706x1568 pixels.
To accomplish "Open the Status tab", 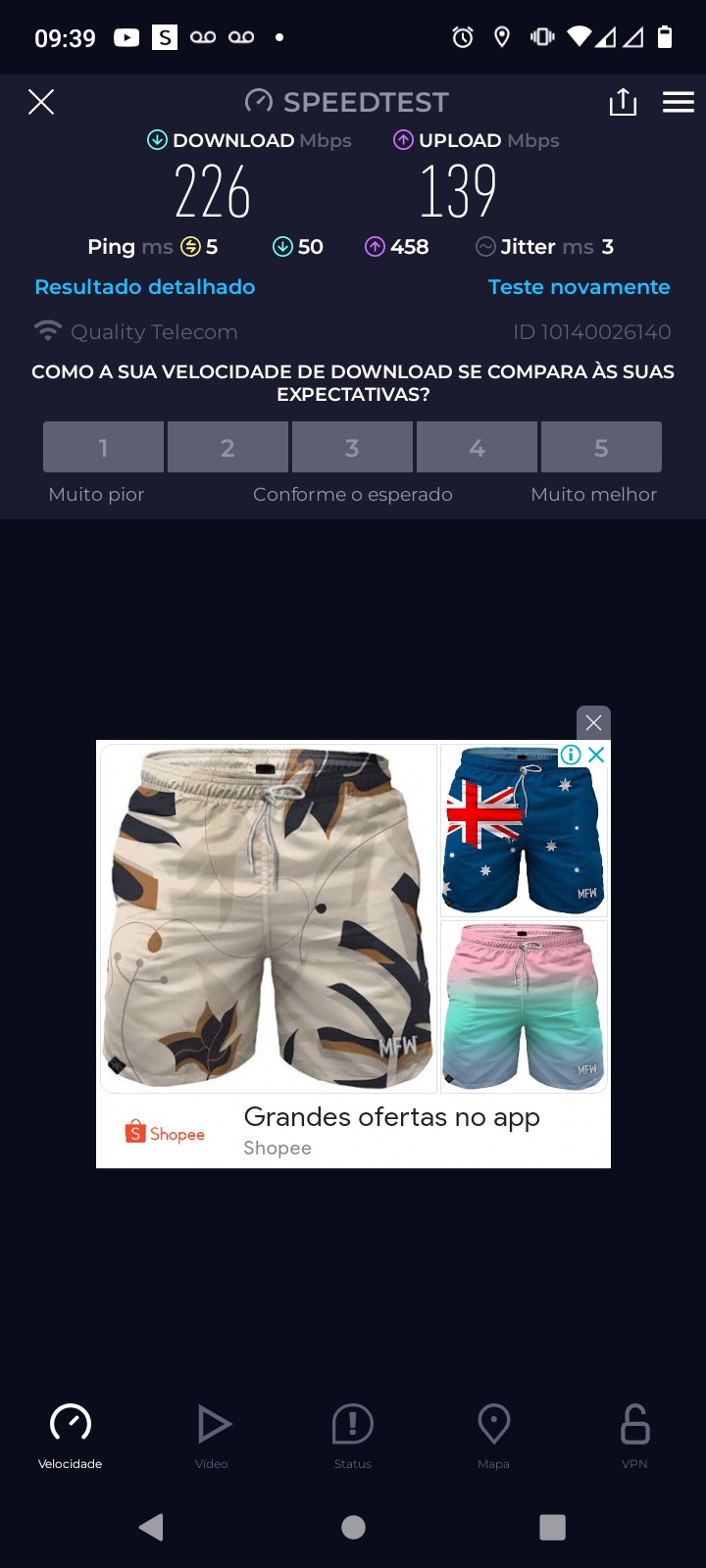I will [353, 1435].
